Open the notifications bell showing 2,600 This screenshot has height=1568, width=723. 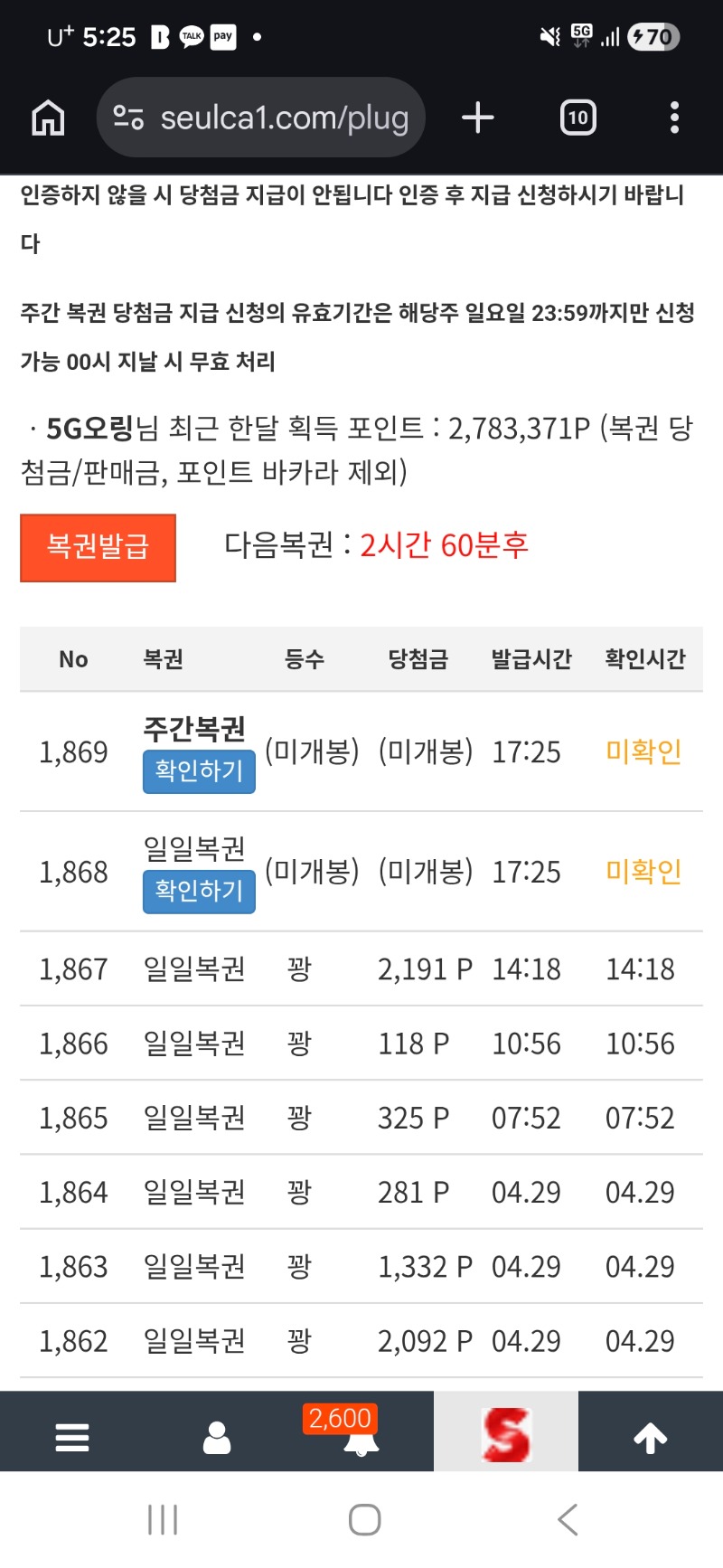click(361, 1437)
